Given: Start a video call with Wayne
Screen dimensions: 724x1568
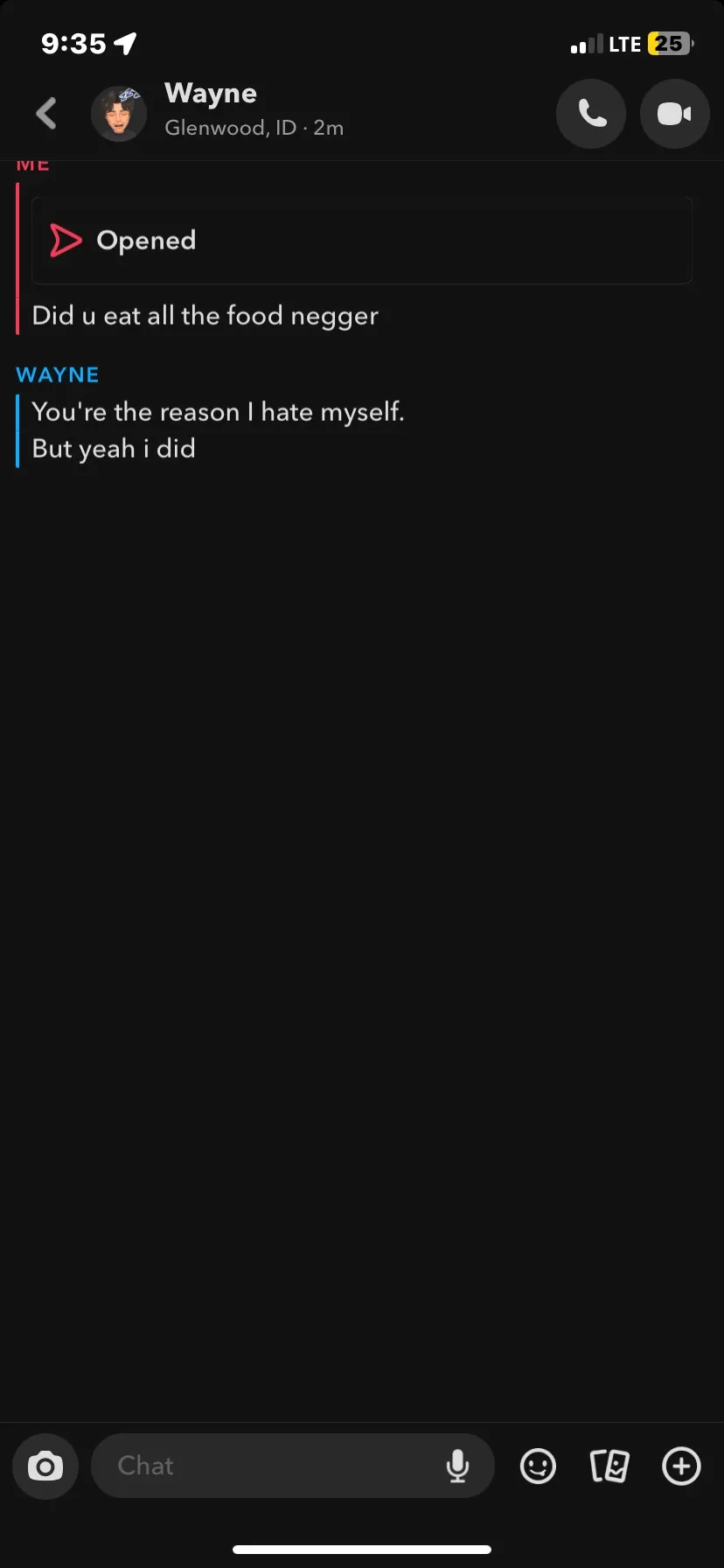Looking at the screenshot, I should pyautogui.click(x=674, y=114).
